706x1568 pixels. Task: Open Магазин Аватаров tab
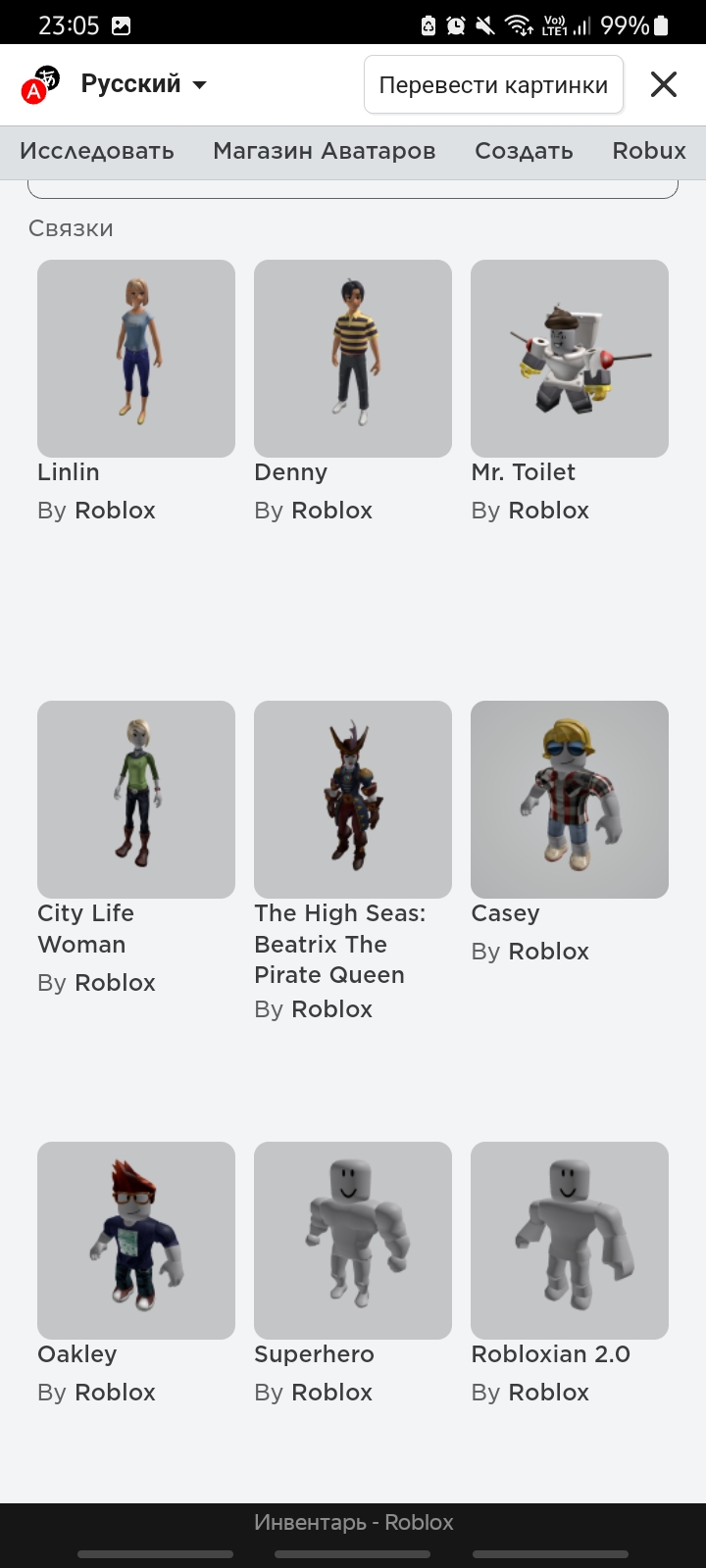click(325, 151)
